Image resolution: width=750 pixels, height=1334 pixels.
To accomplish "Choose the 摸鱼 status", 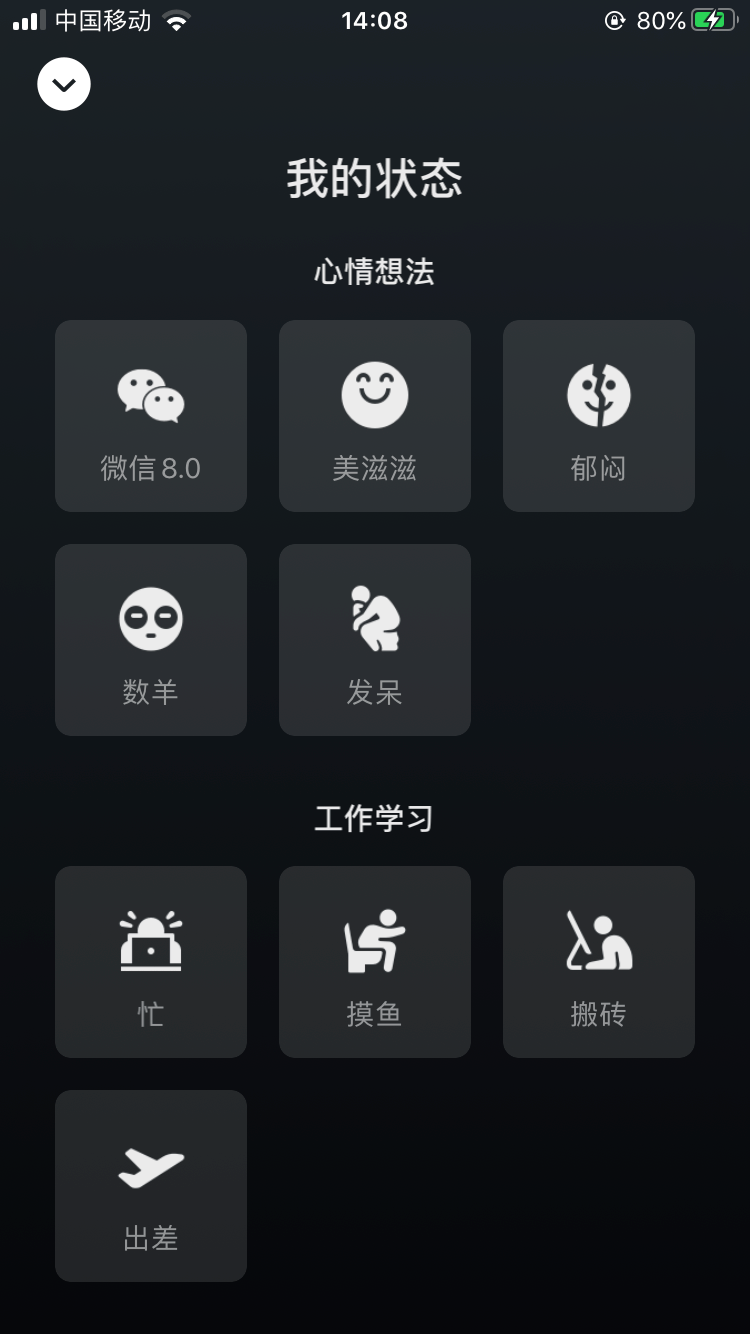I will pyautogui.click(x=375, y=962).
